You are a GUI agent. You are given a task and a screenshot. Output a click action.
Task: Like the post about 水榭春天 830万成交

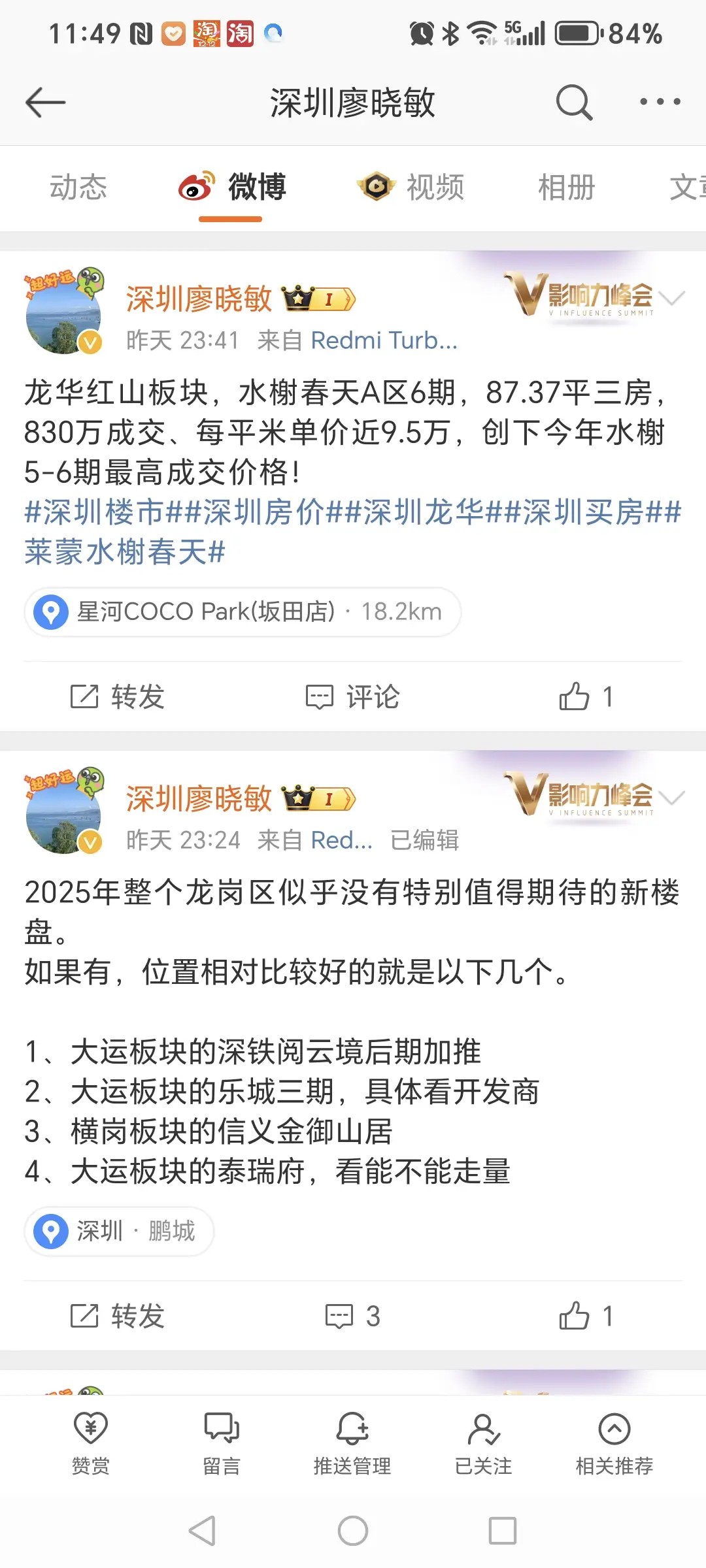tap(586, 696)
